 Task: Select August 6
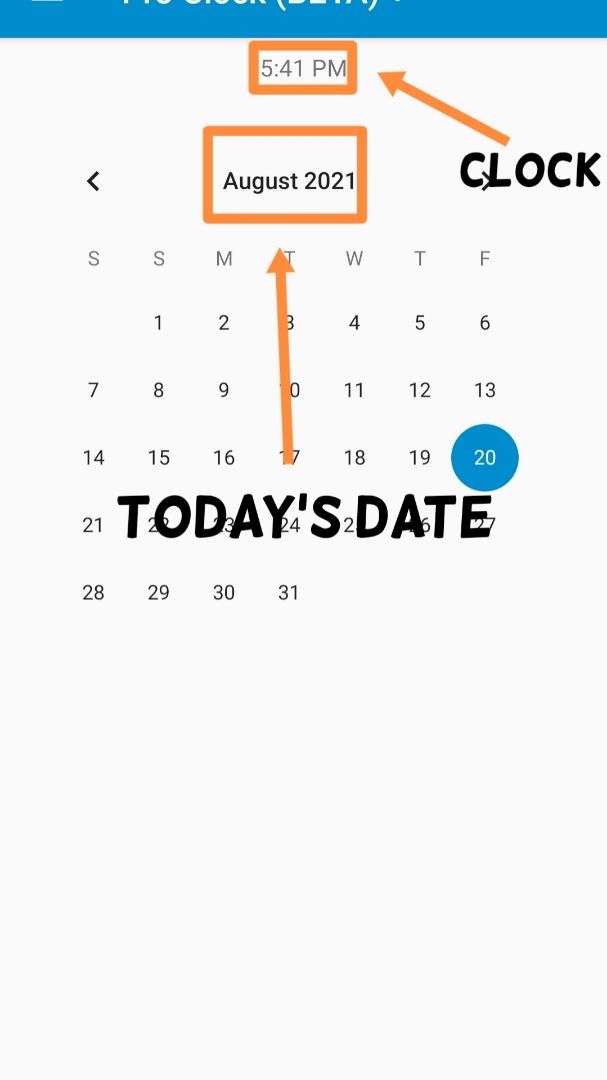point(484,322)
